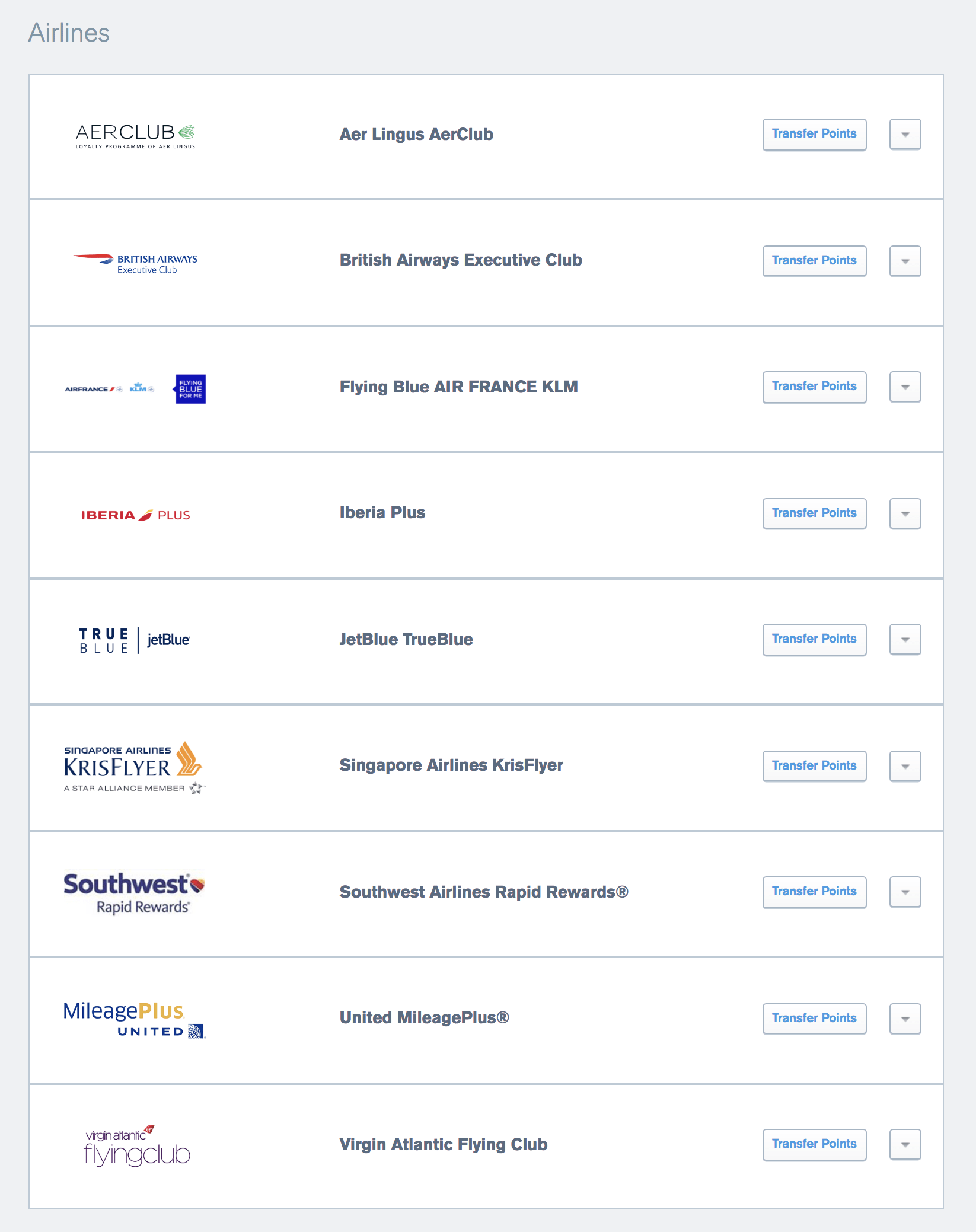This screenshot has width=976, height=1232.
Task: Select Transfer Points for Iberia Plus
Action: pos(814,513)
